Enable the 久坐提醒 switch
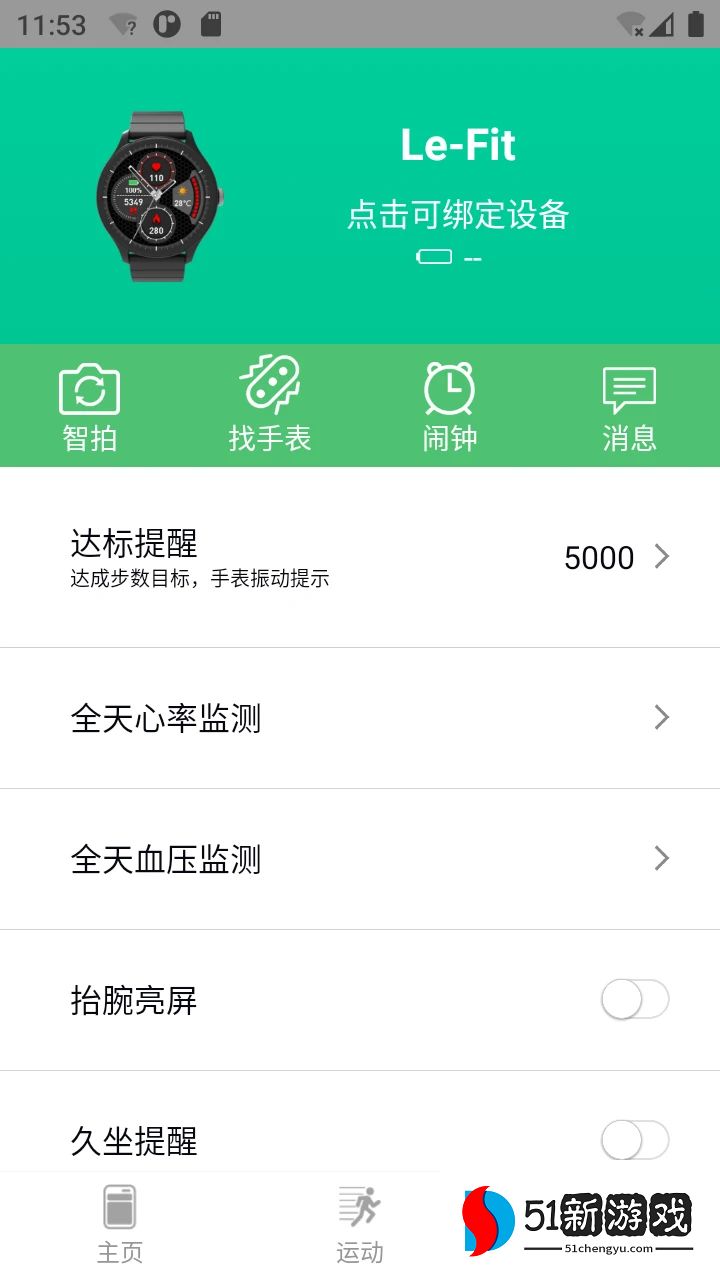The image size is (720, 1280). point(635,1140)
